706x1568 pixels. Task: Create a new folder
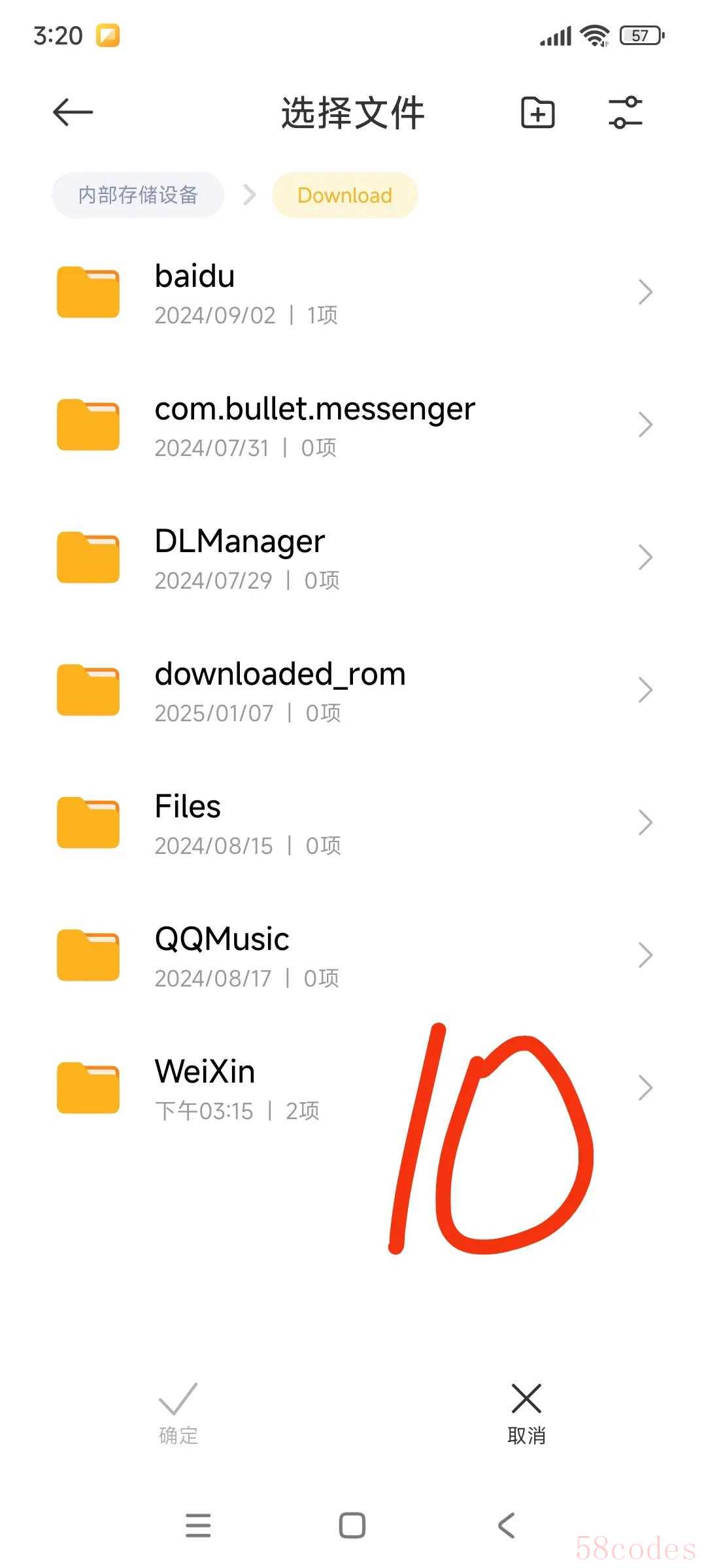pyautogui.click(x=537, y=112)
